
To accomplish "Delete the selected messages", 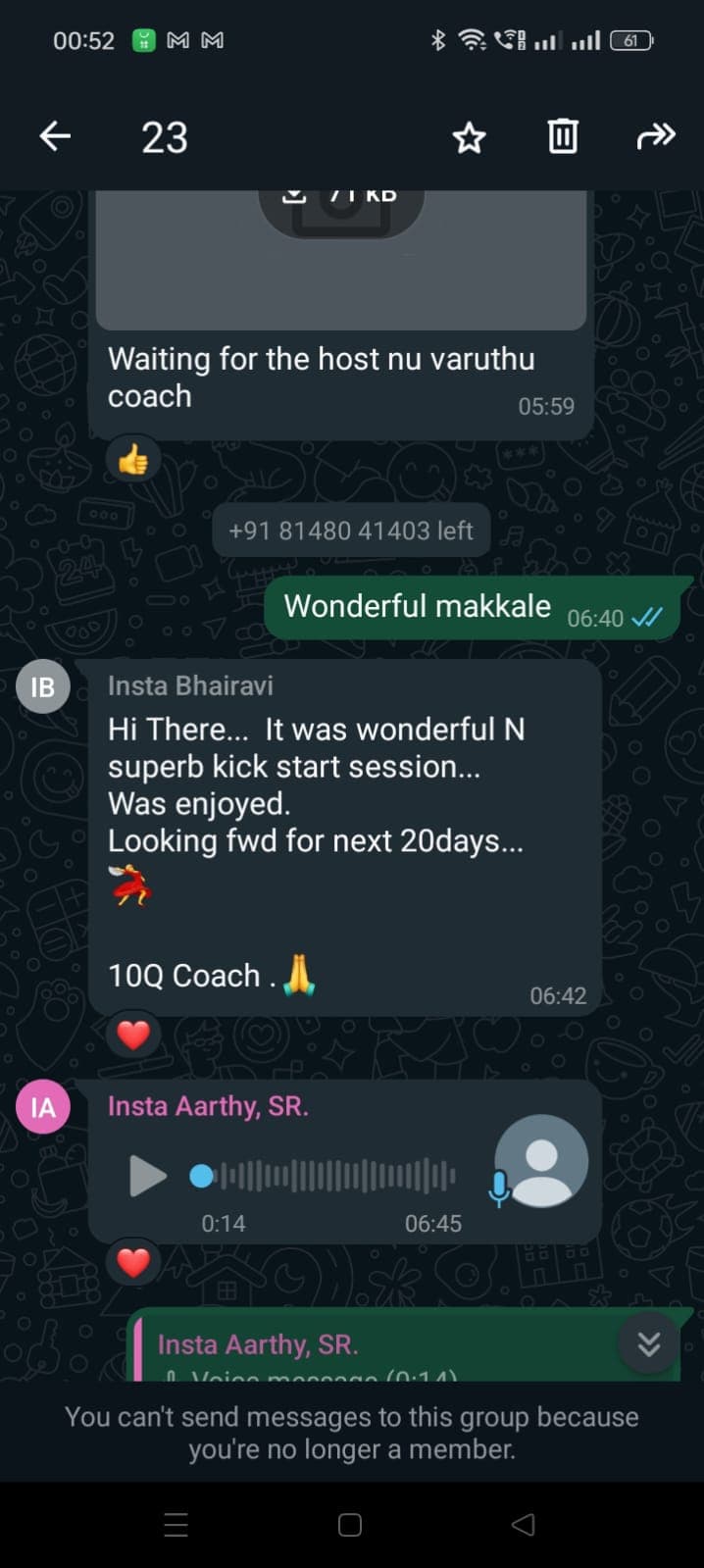I will [x=562, y=136].
